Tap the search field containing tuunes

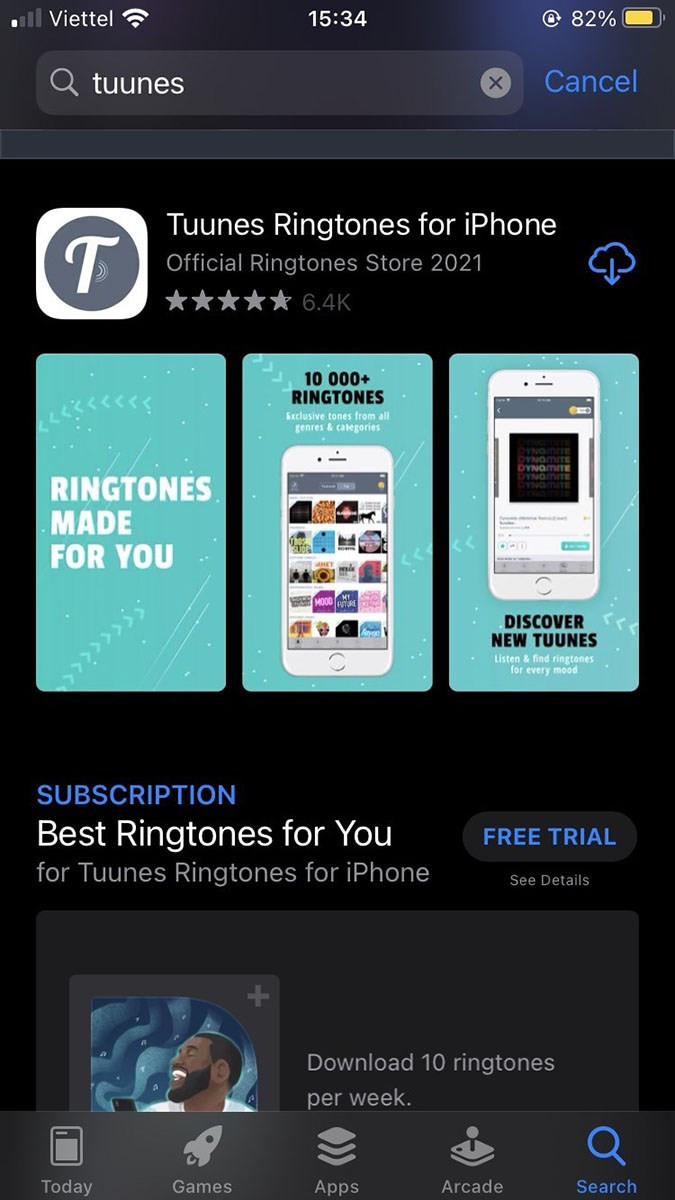(x=279, y=83)
